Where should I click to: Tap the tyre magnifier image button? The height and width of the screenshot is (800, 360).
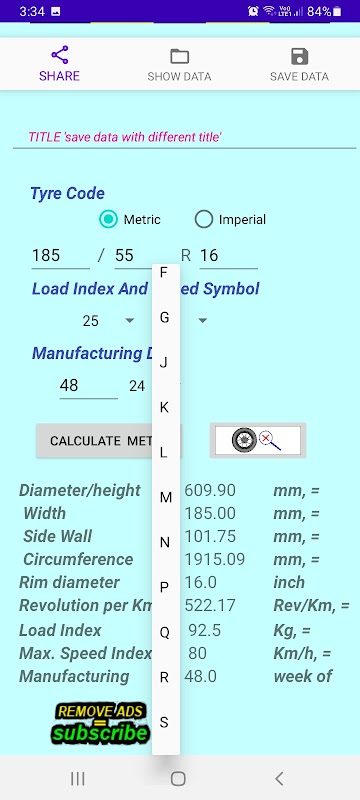(258, 440)
